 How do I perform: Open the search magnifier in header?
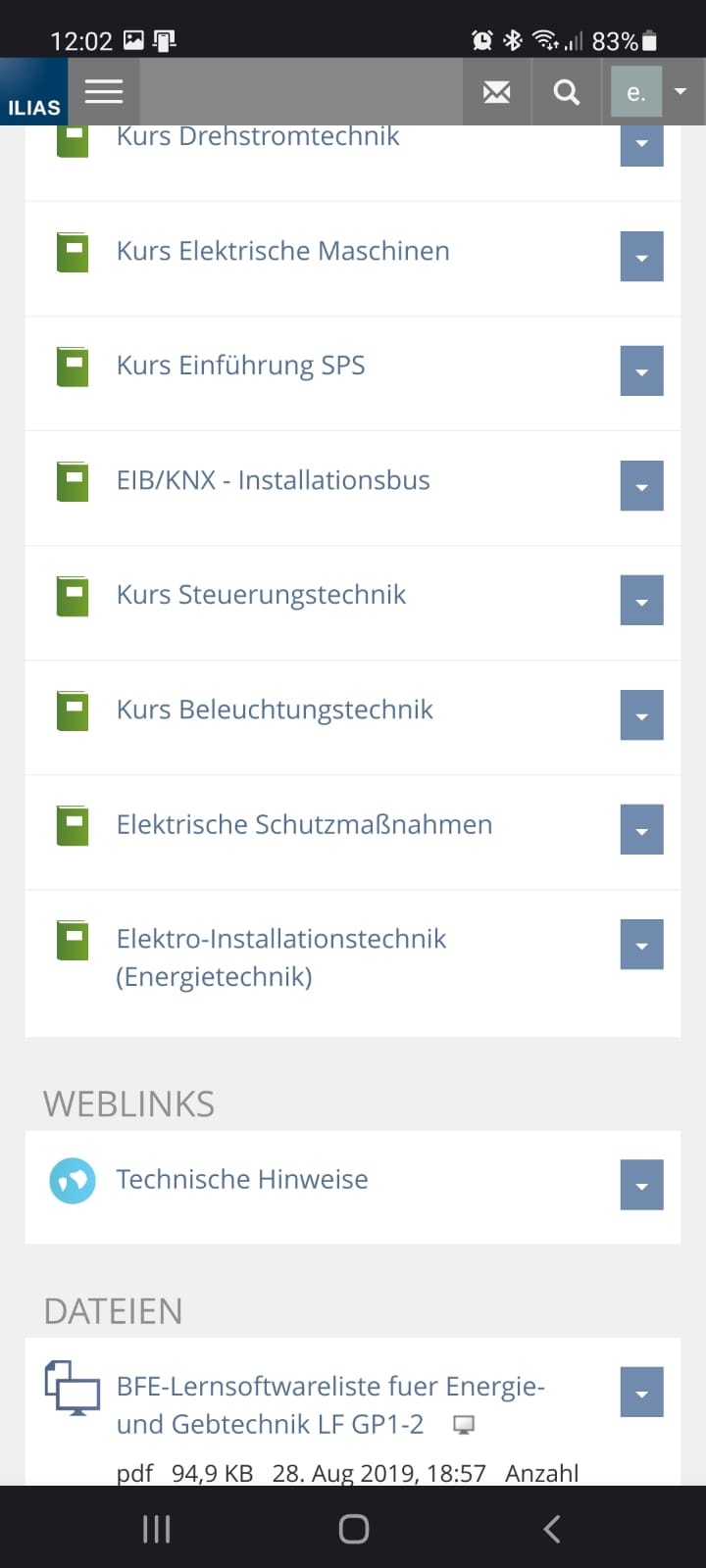(567, 92)
